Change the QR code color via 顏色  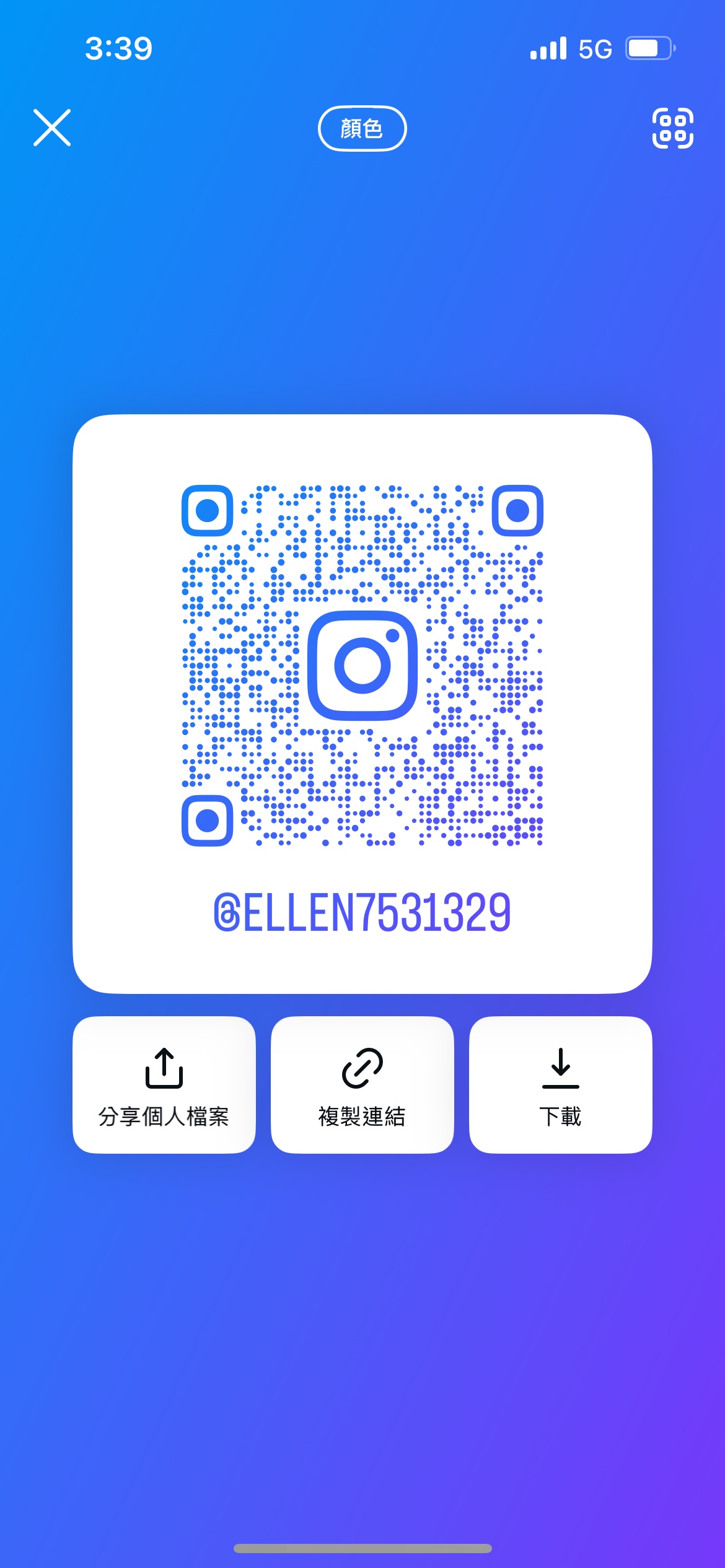pyautogui.click(x=362, y=128)
